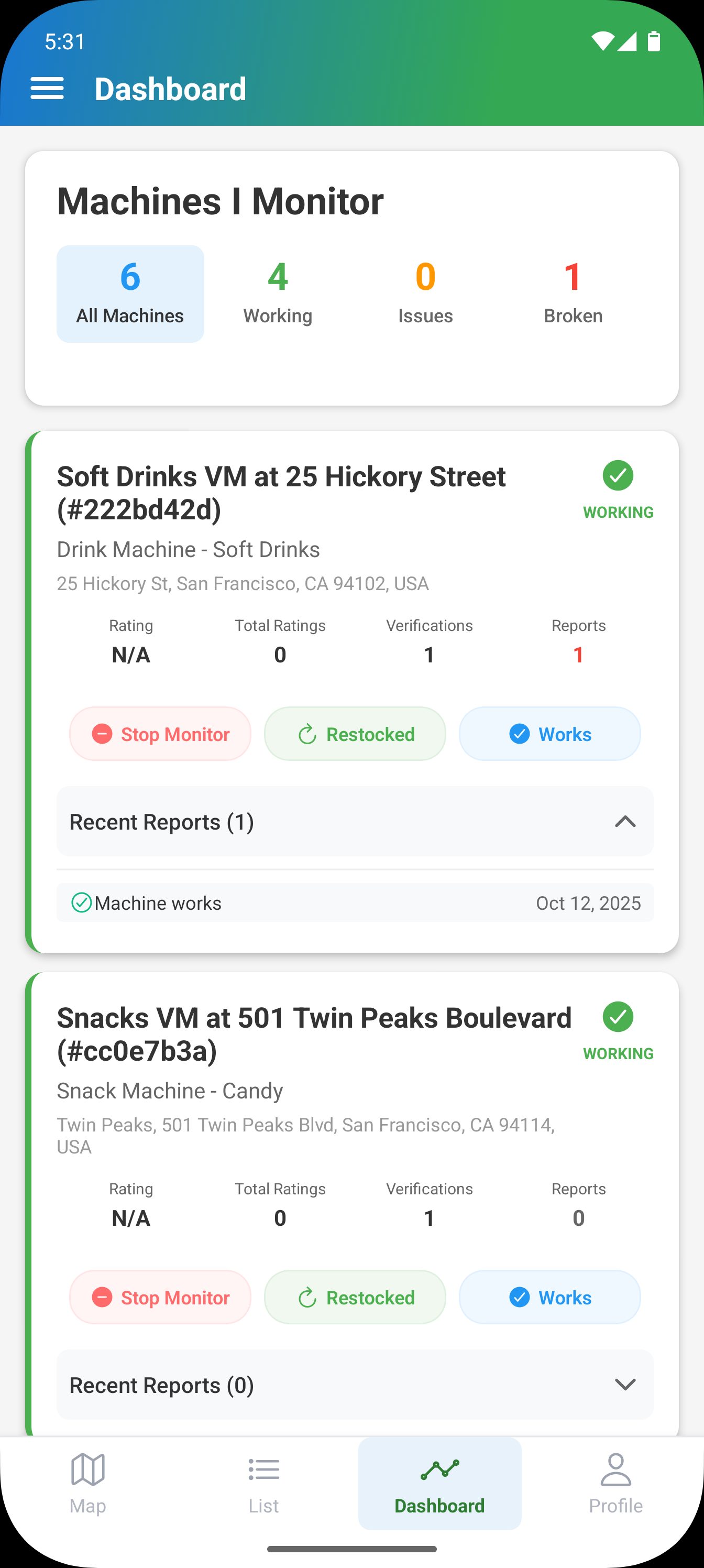Click Works toggle for Soft Drinks VM

tap(549, 734)
